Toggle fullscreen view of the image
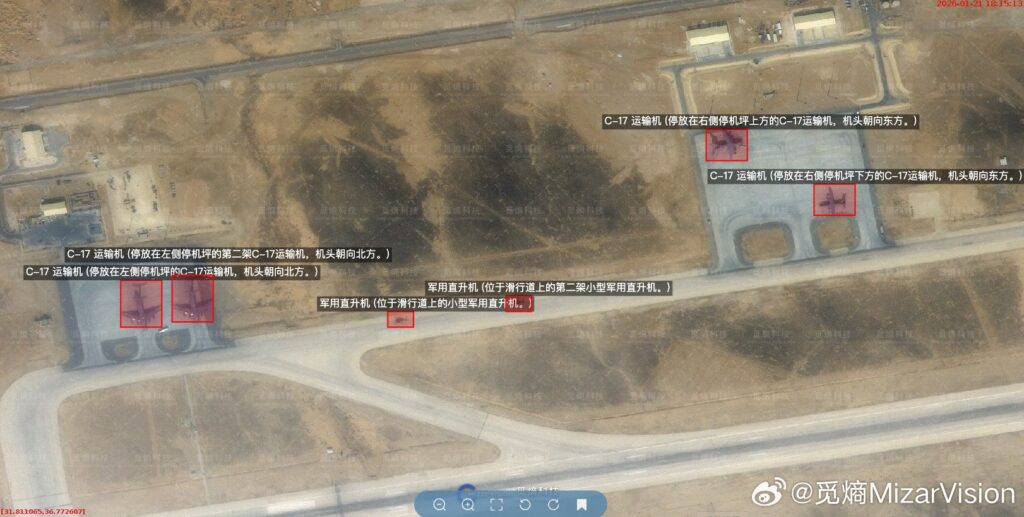This screenshot has height=517, width=1024. (x=496, y=505)
